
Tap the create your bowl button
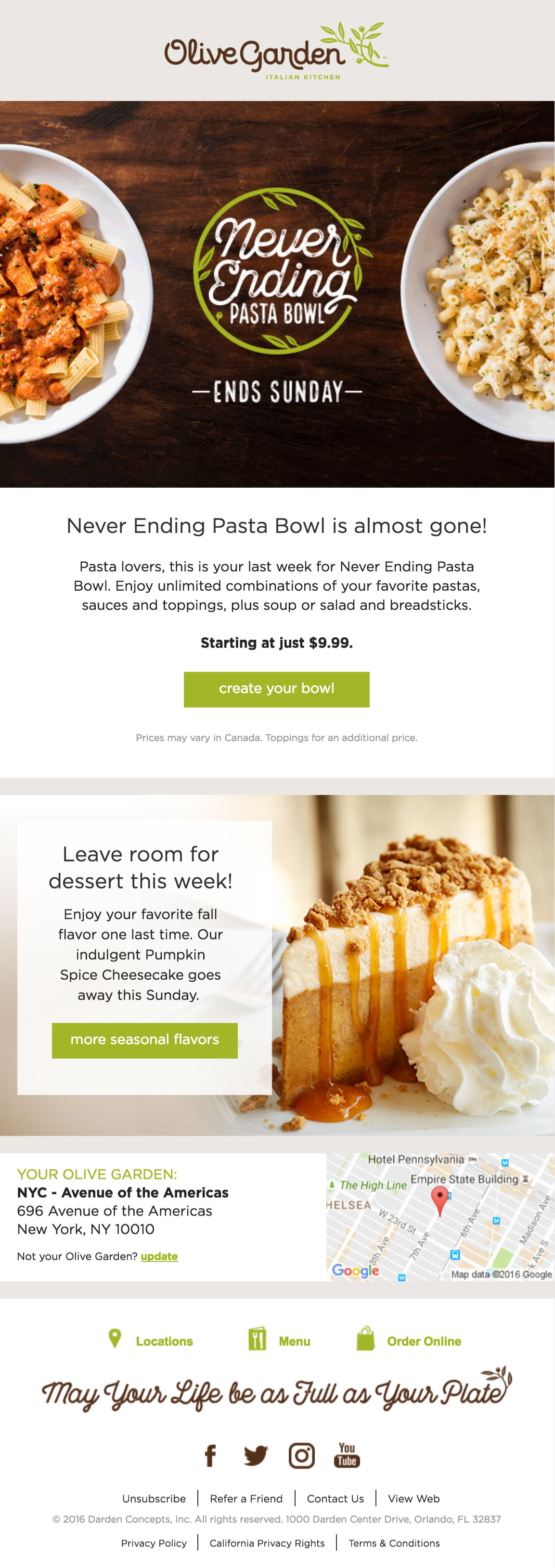(277, 689)
